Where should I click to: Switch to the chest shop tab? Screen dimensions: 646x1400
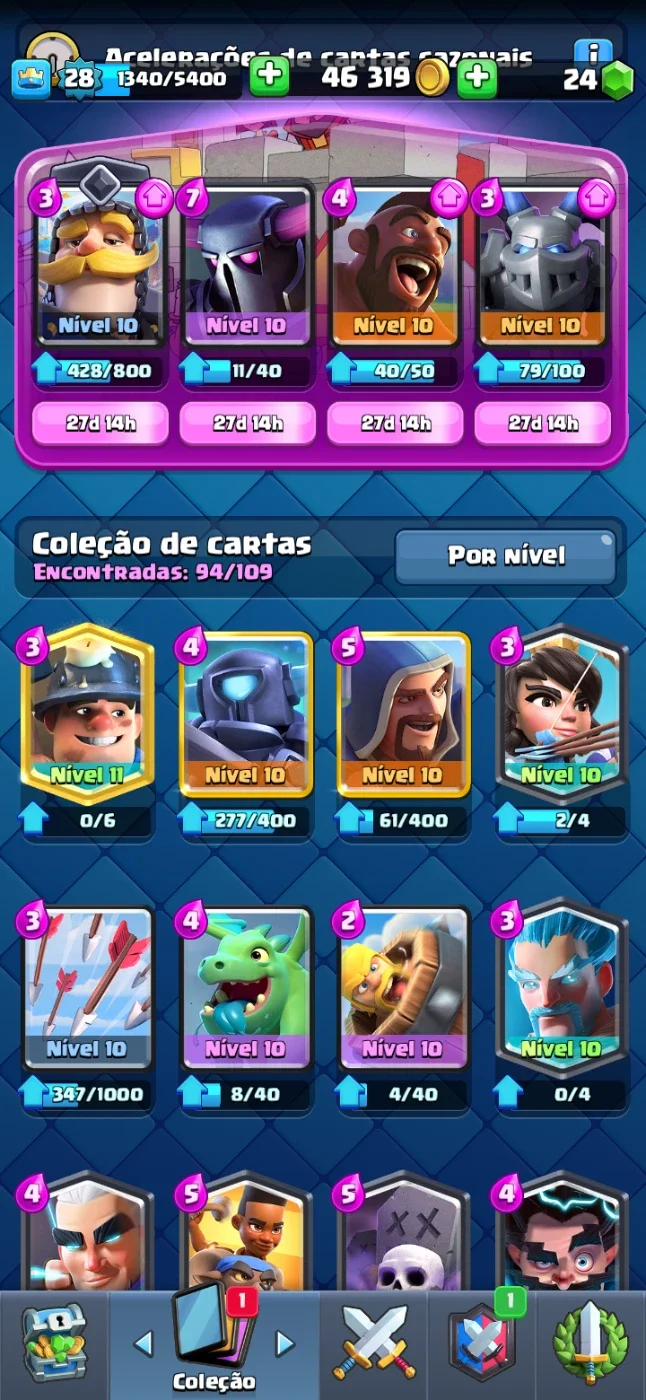pyautogui.click(x=54, y=1345)
